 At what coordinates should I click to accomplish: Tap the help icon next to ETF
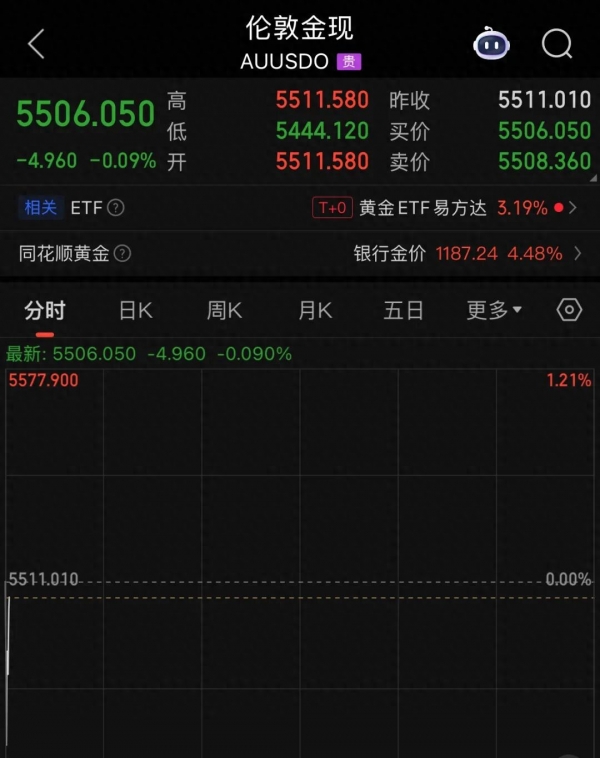click(116, 208)
